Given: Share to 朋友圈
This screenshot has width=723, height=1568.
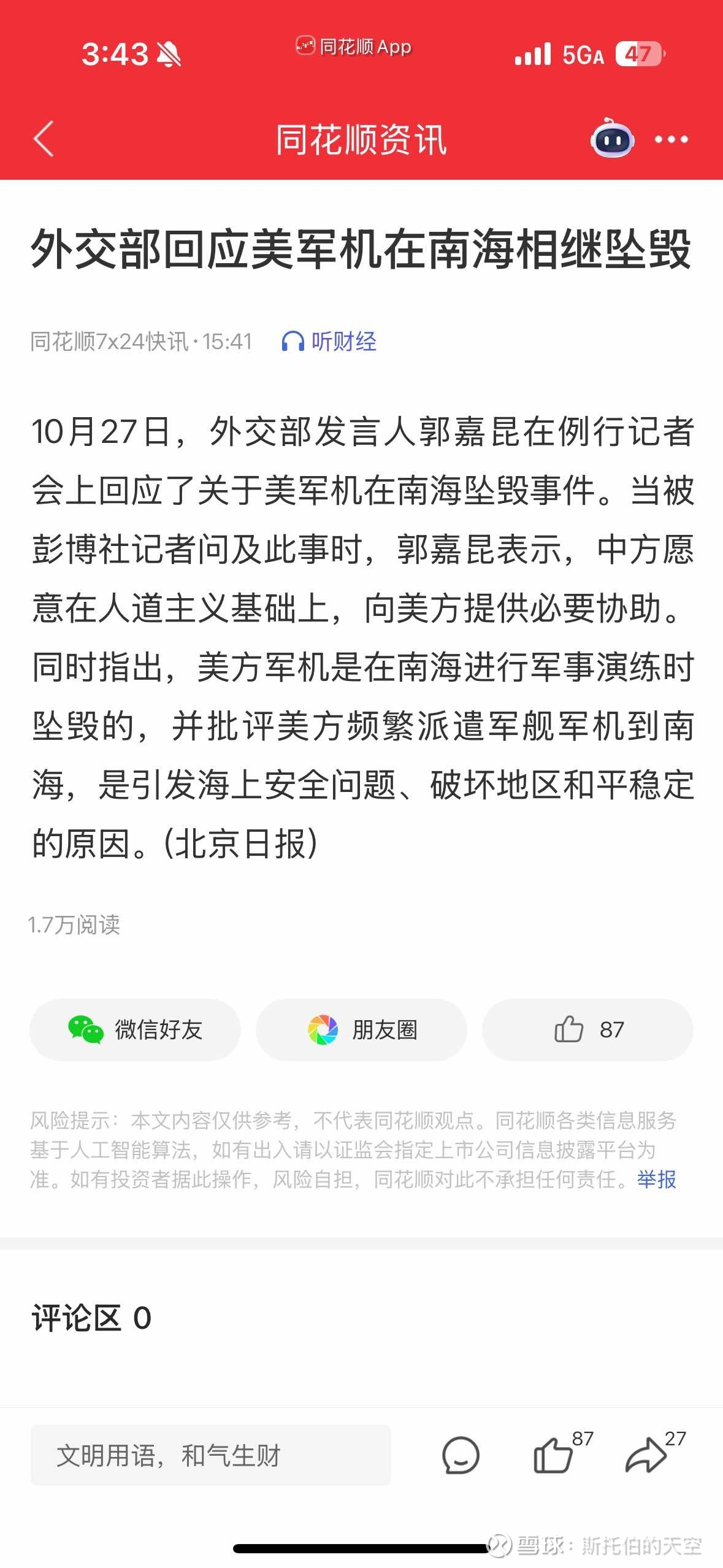Looking at the screenshot, I should (361, 1029).
